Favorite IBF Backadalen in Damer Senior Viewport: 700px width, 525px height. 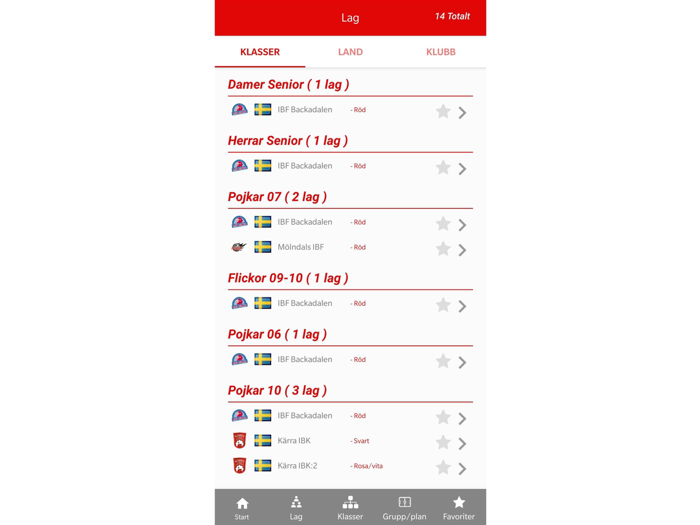443,111
